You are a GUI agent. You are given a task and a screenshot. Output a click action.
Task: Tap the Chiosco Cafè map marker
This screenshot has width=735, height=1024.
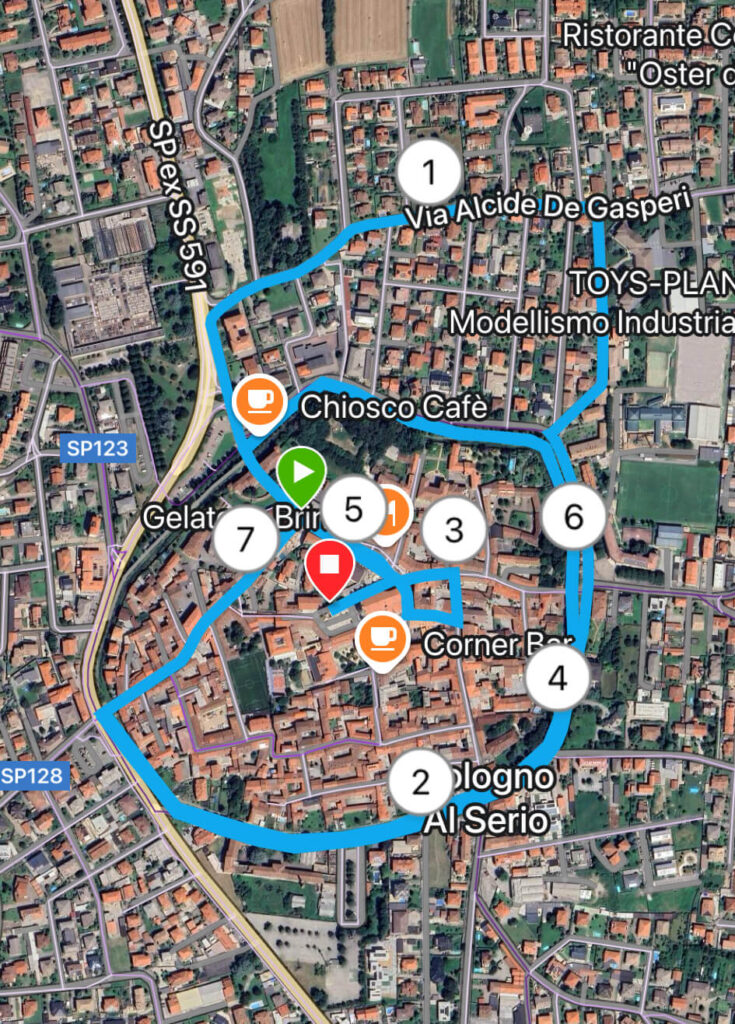click(259, 403)
